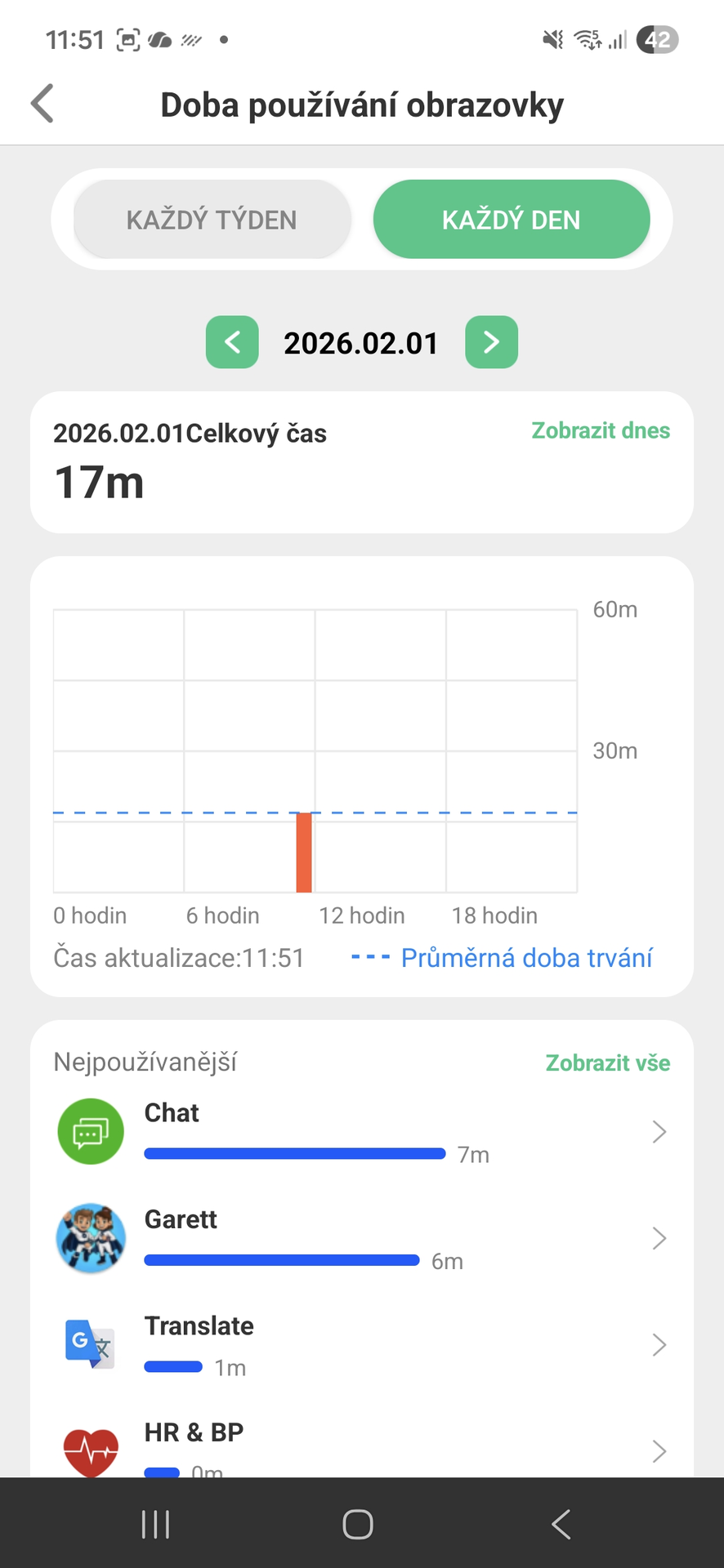Go back from Doba používání obrazovky
724x1568 pixels.
42,104
